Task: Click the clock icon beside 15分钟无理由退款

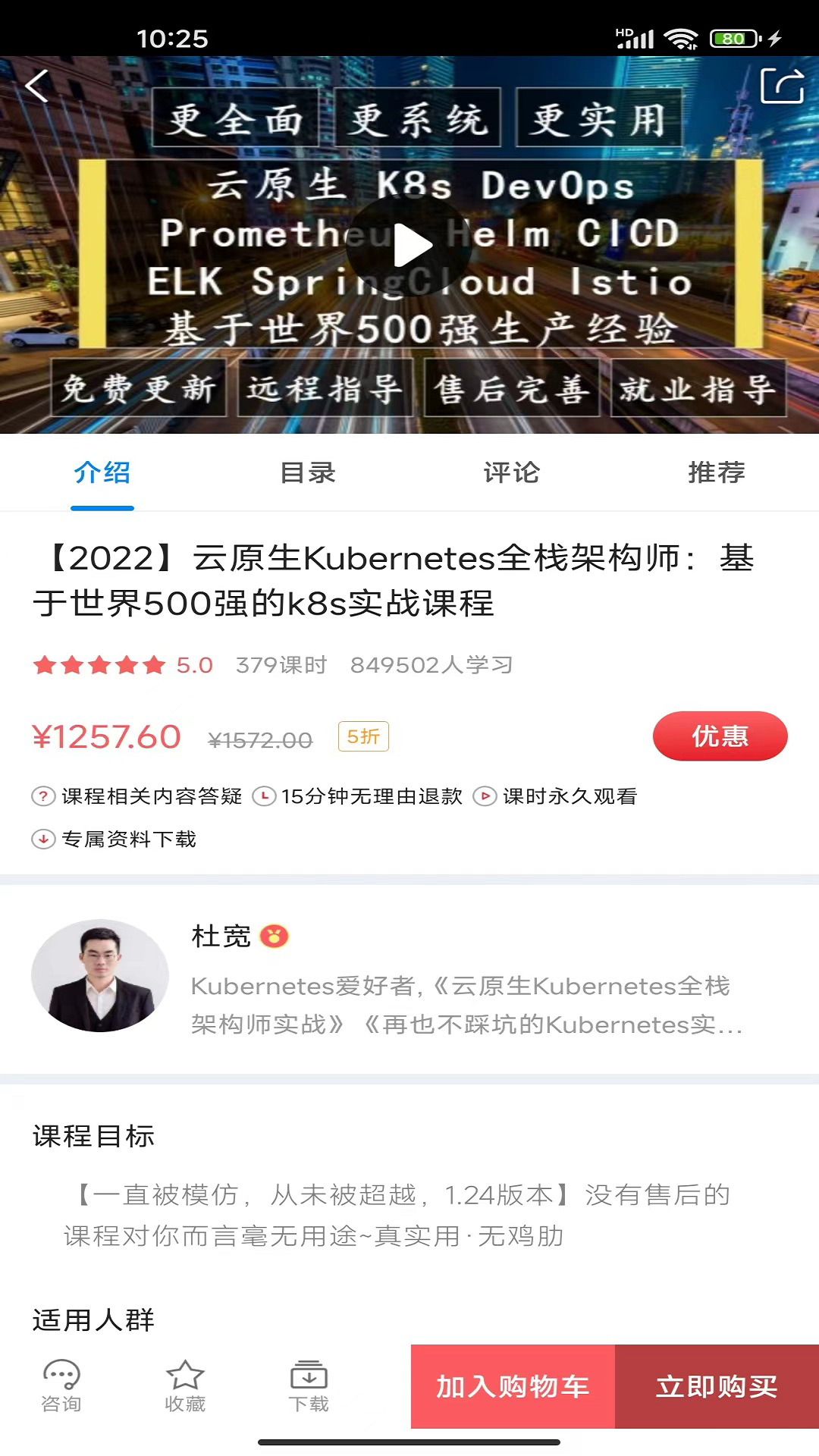Action: tap(267, 796)
